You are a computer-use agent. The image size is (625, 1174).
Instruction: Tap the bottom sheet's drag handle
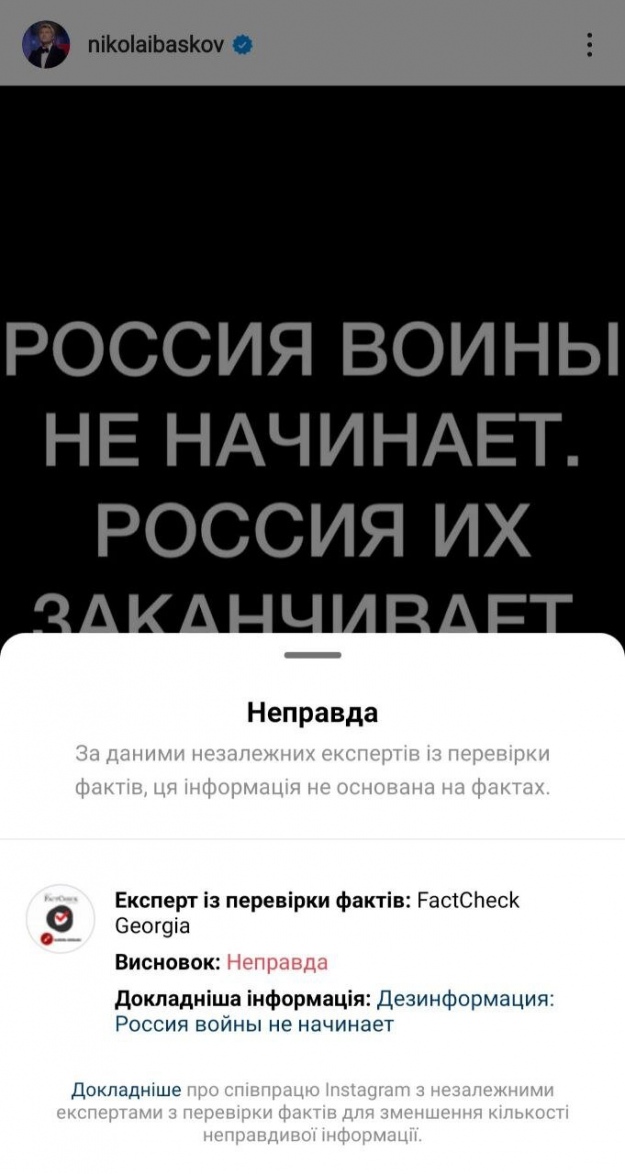click(x=312, y=655)
